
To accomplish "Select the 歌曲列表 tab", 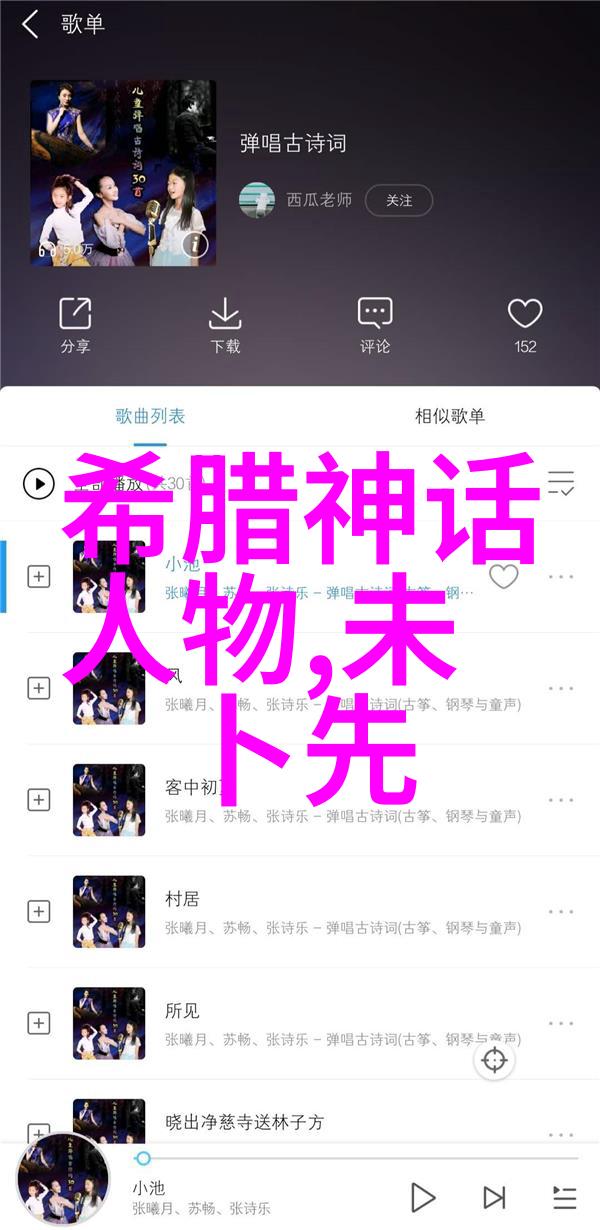I will (x=150, y=416).
